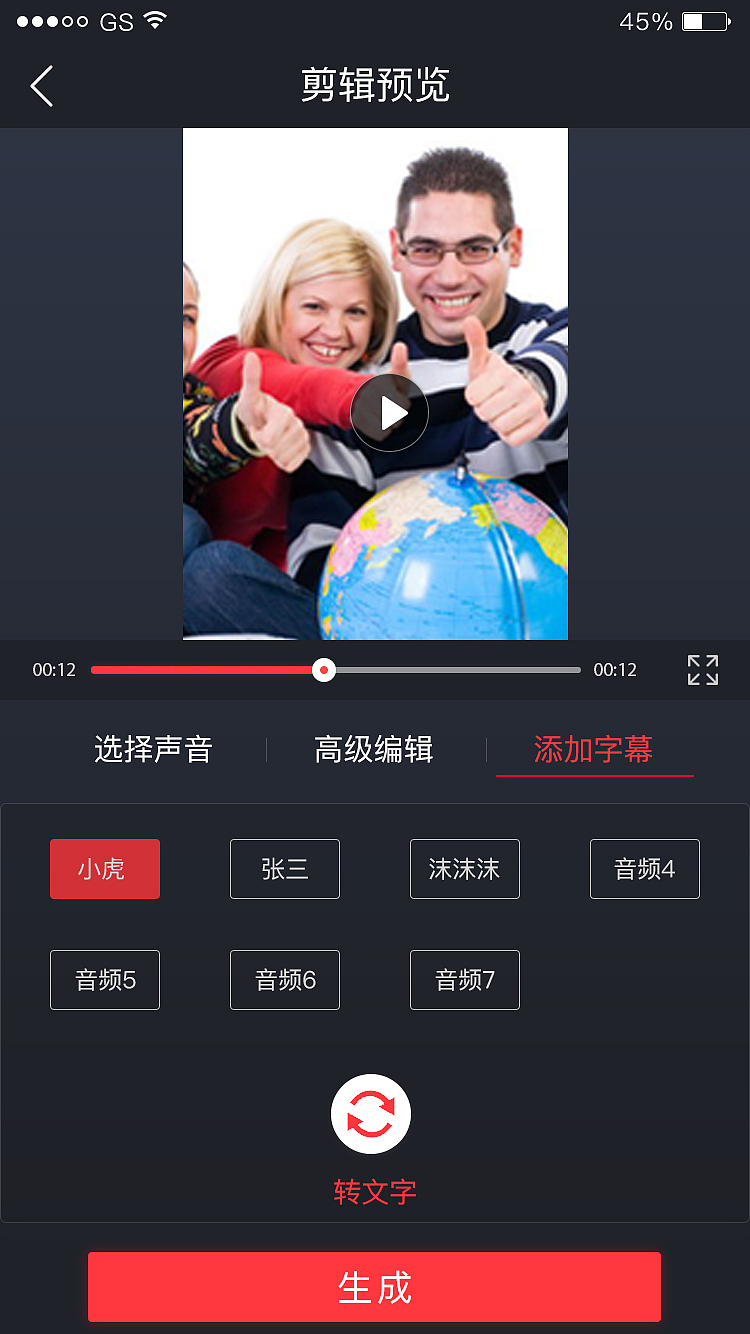750x1334 pixels.
Task: Select the 音频4 audio clip
Action: (644, 869)
